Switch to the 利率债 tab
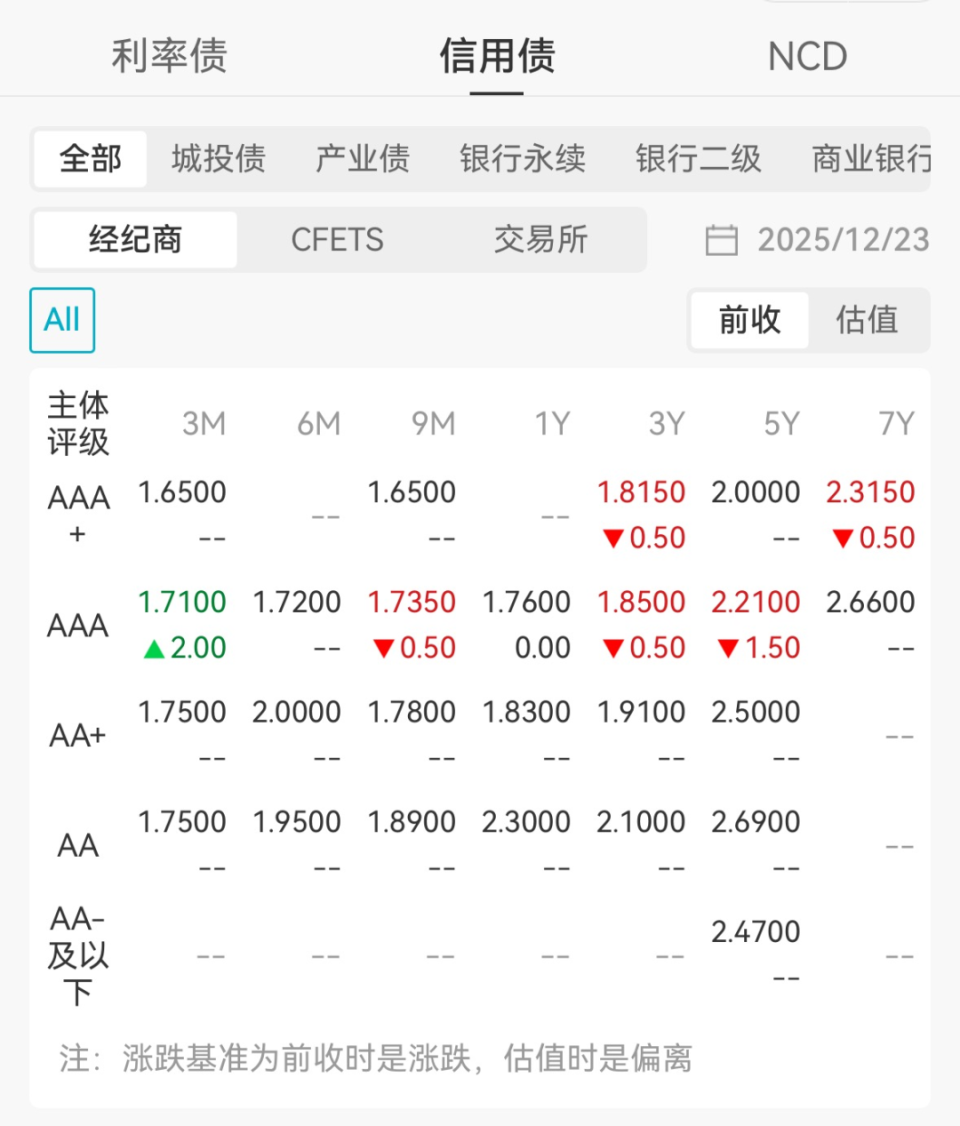The height and width of the screenshot is (1126, 960). [x=168, y=57]
